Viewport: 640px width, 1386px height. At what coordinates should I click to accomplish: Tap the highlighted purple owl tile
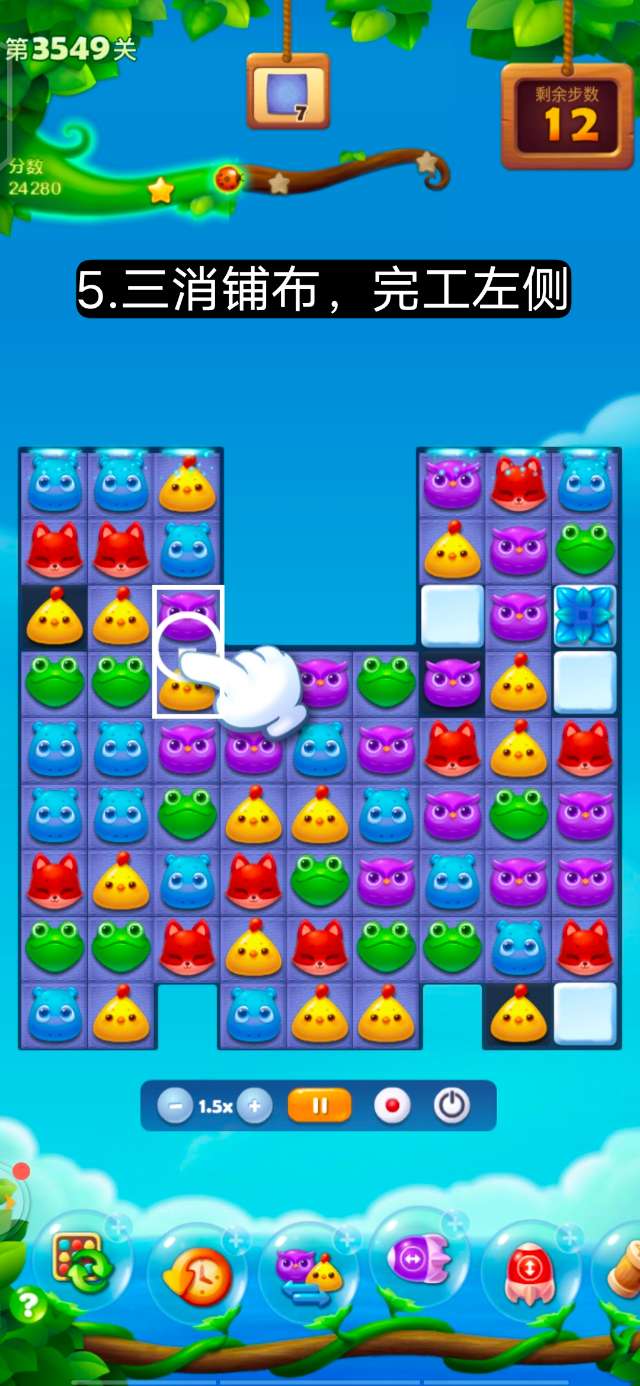(x=188, y=613)
